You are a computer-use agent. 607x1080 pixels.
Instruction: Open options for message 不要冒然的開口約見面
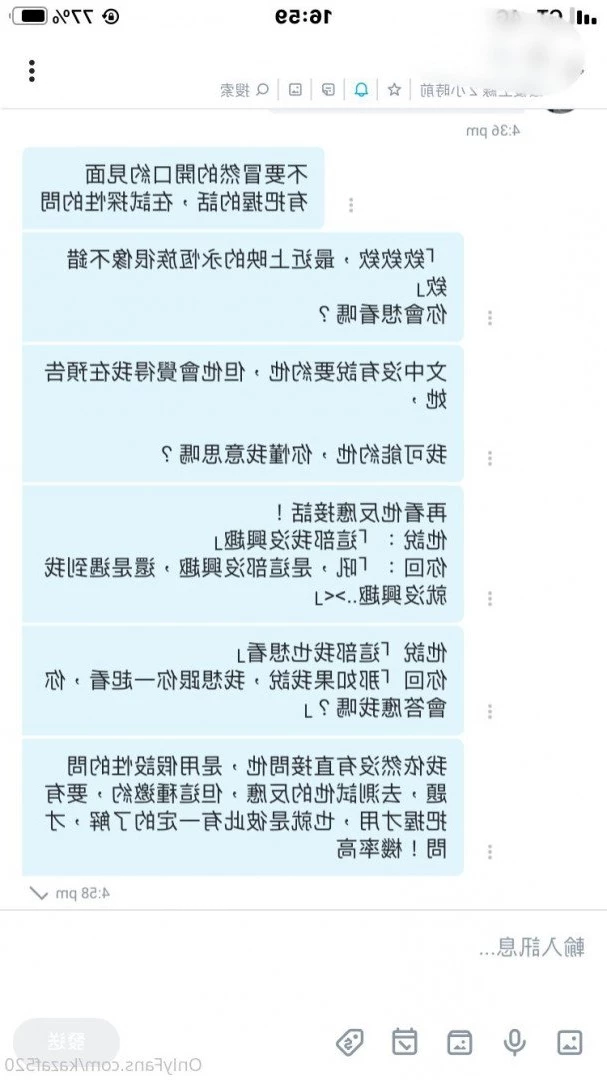350,205
